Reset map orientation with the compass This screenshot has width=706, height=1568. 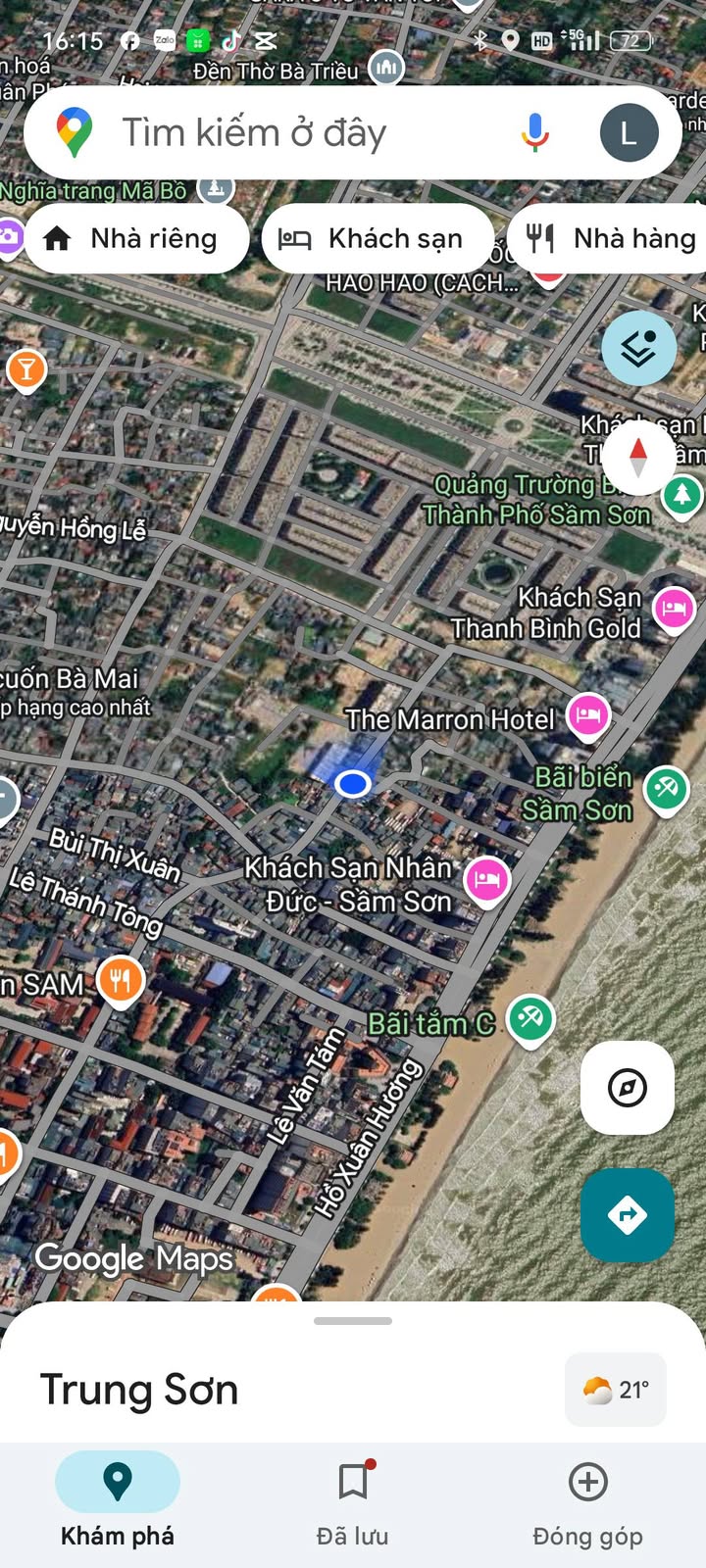[638, 457]
